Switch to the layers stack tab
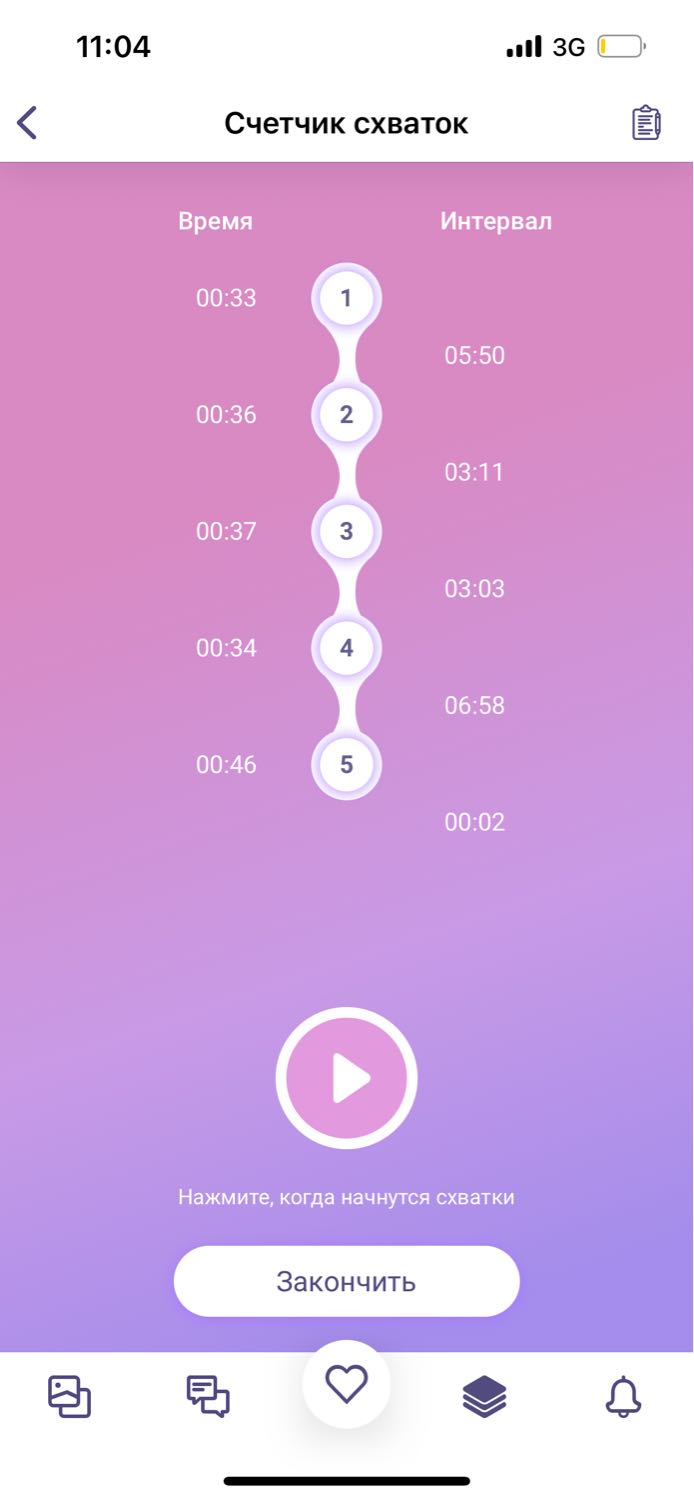Image resolution: width=694 pixels, height=1500 pixels. 485,1396
